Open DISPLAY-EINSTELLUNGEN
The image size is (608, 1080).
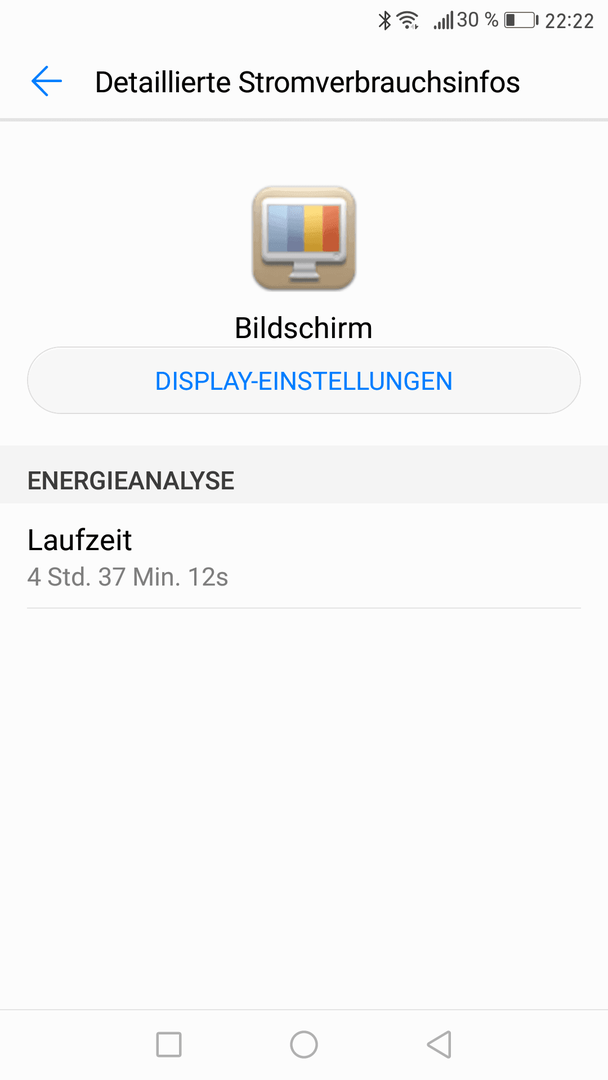[304, 380]
